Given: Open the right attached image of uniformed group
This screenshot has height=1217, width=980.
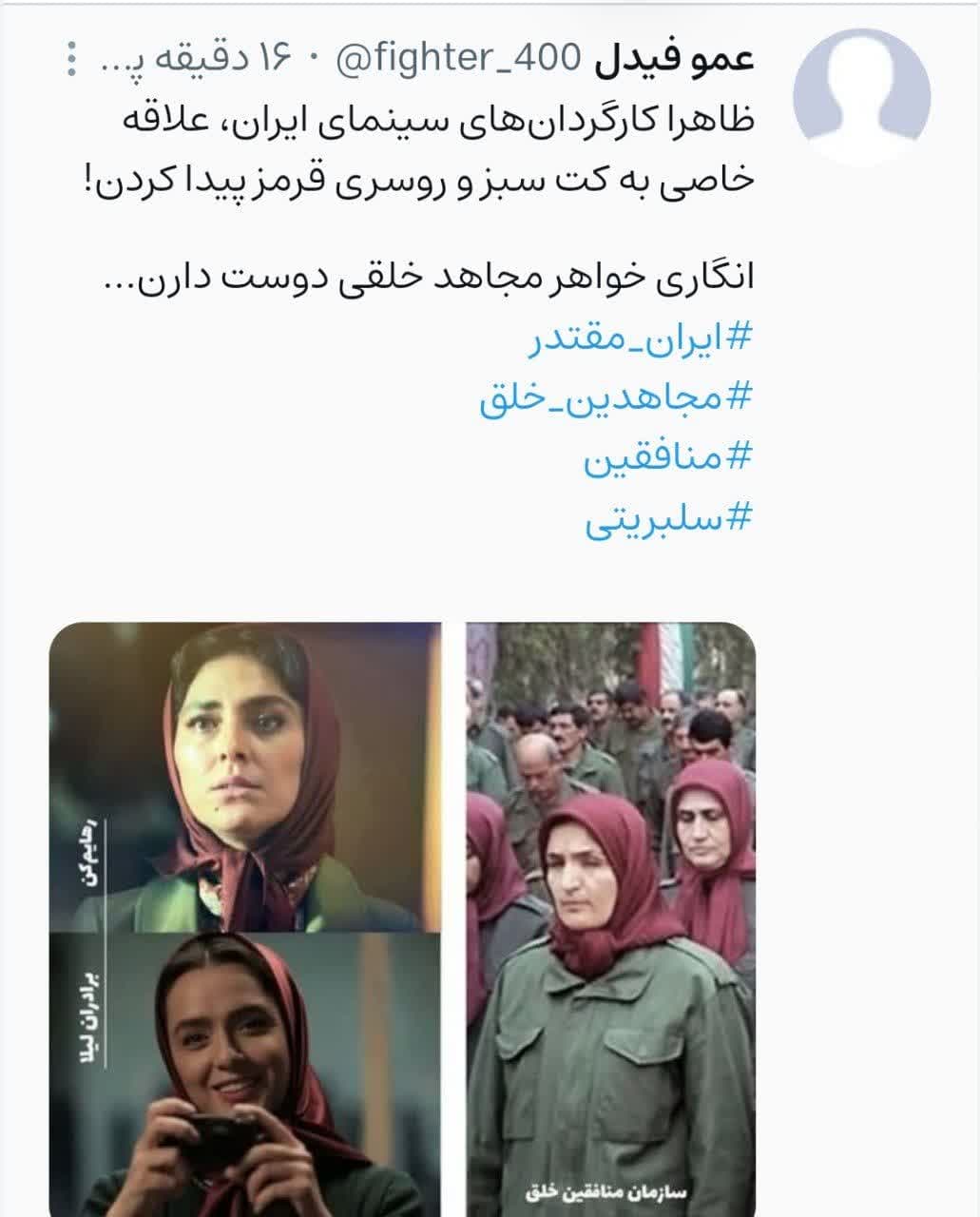Looking at the screenshot, I should point(611,918).
